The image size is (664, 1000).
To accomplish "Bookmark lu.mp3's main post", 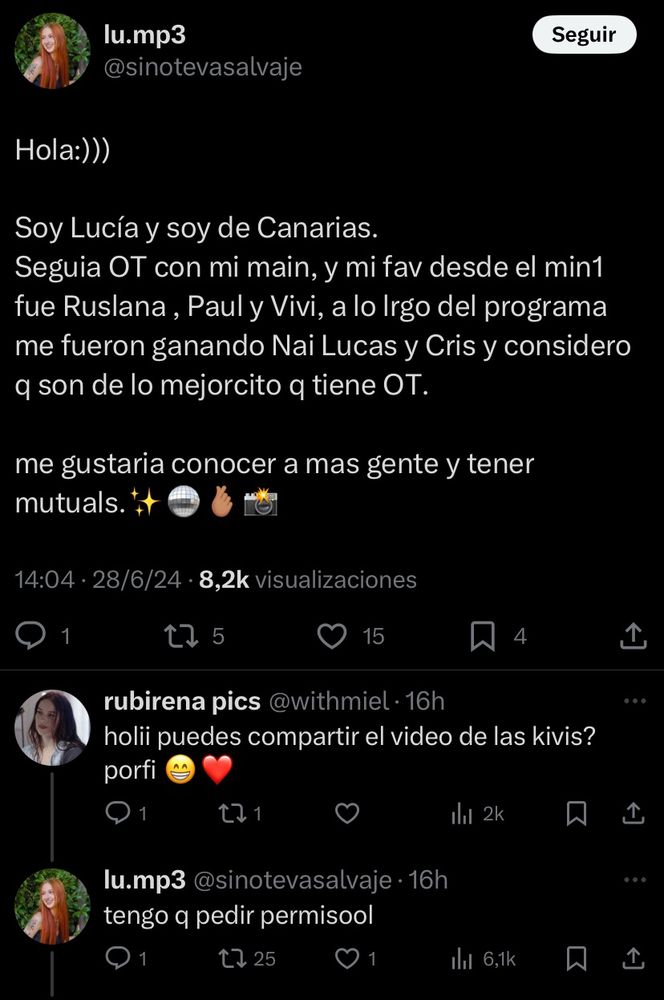I will pos(483,636).
